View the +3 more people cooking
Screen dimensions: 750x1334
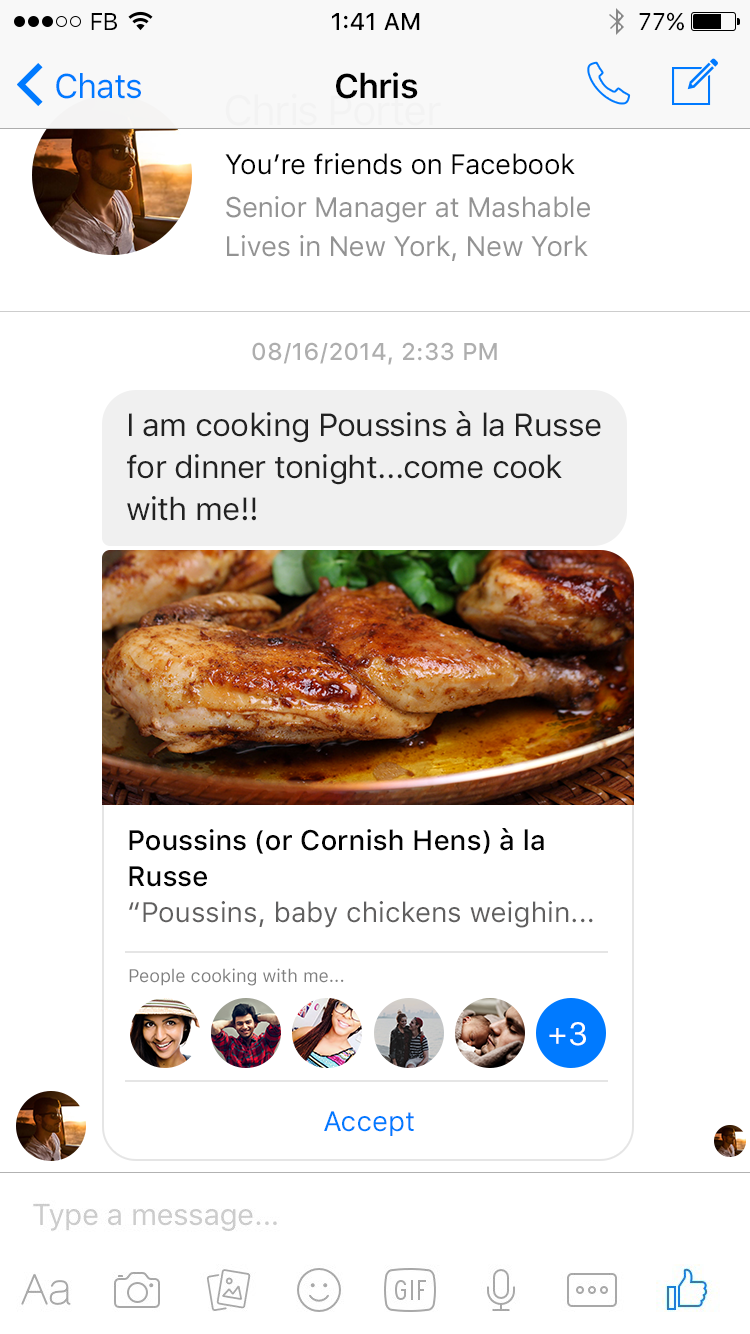571,1033
